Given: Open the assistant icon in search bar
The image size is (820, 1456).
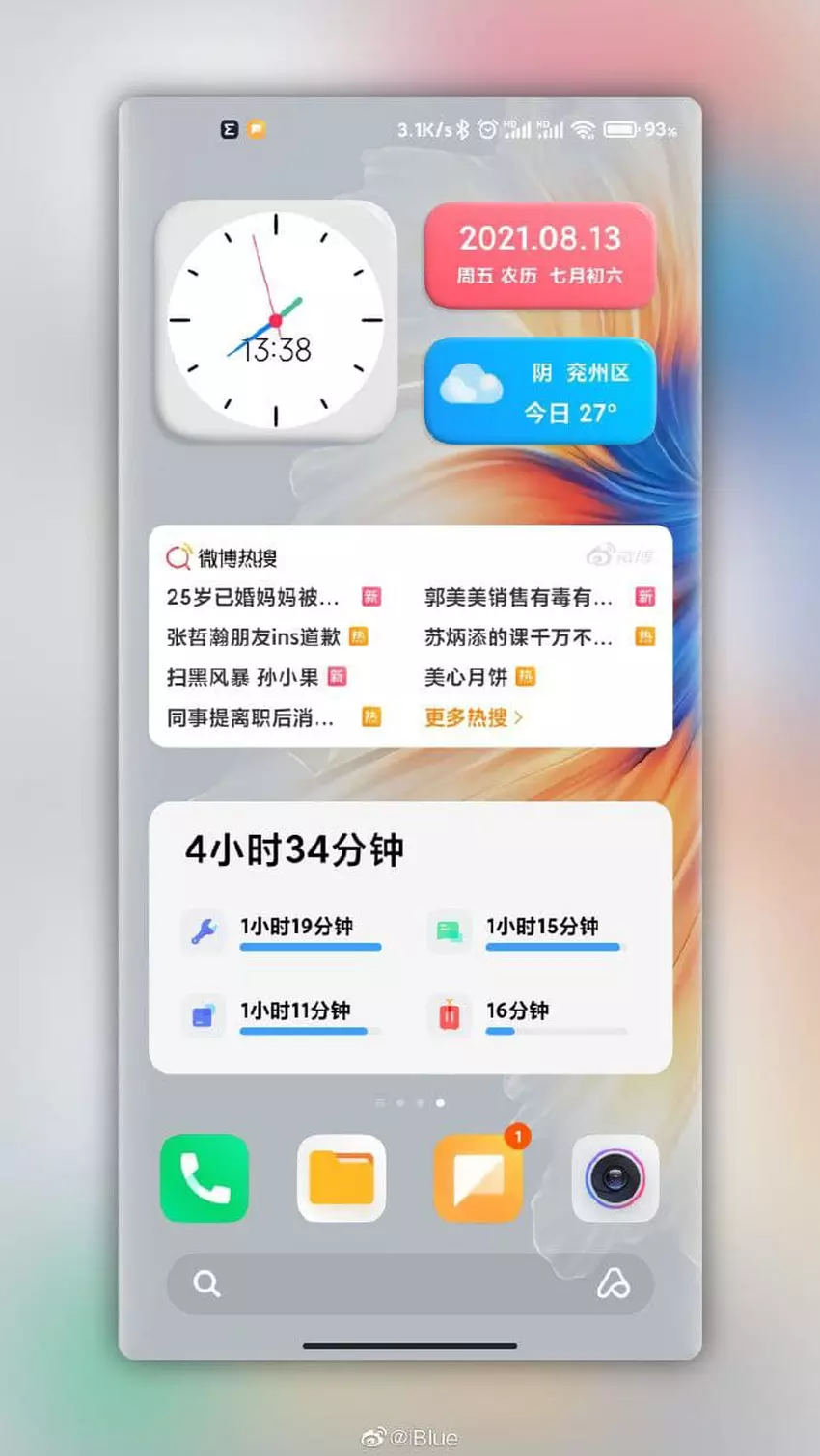Looking at the screenshot, I should point(614,1283).
